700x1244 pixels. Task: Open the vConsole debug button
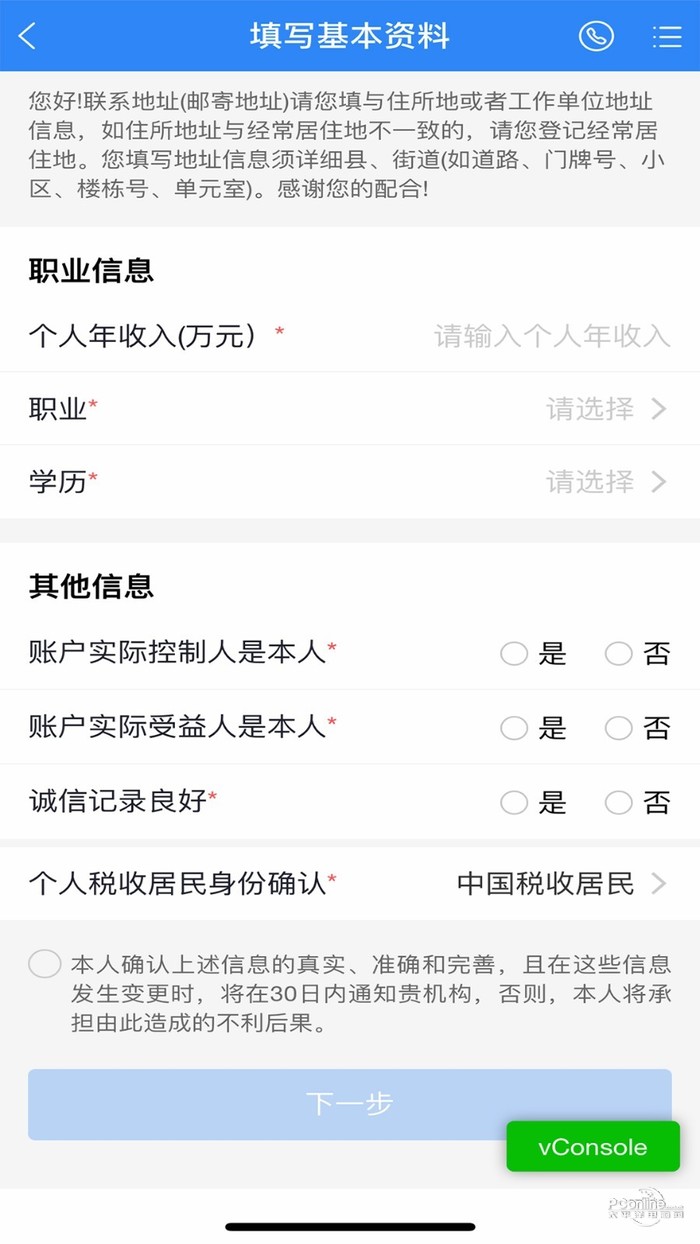[x=592, y=1147]
